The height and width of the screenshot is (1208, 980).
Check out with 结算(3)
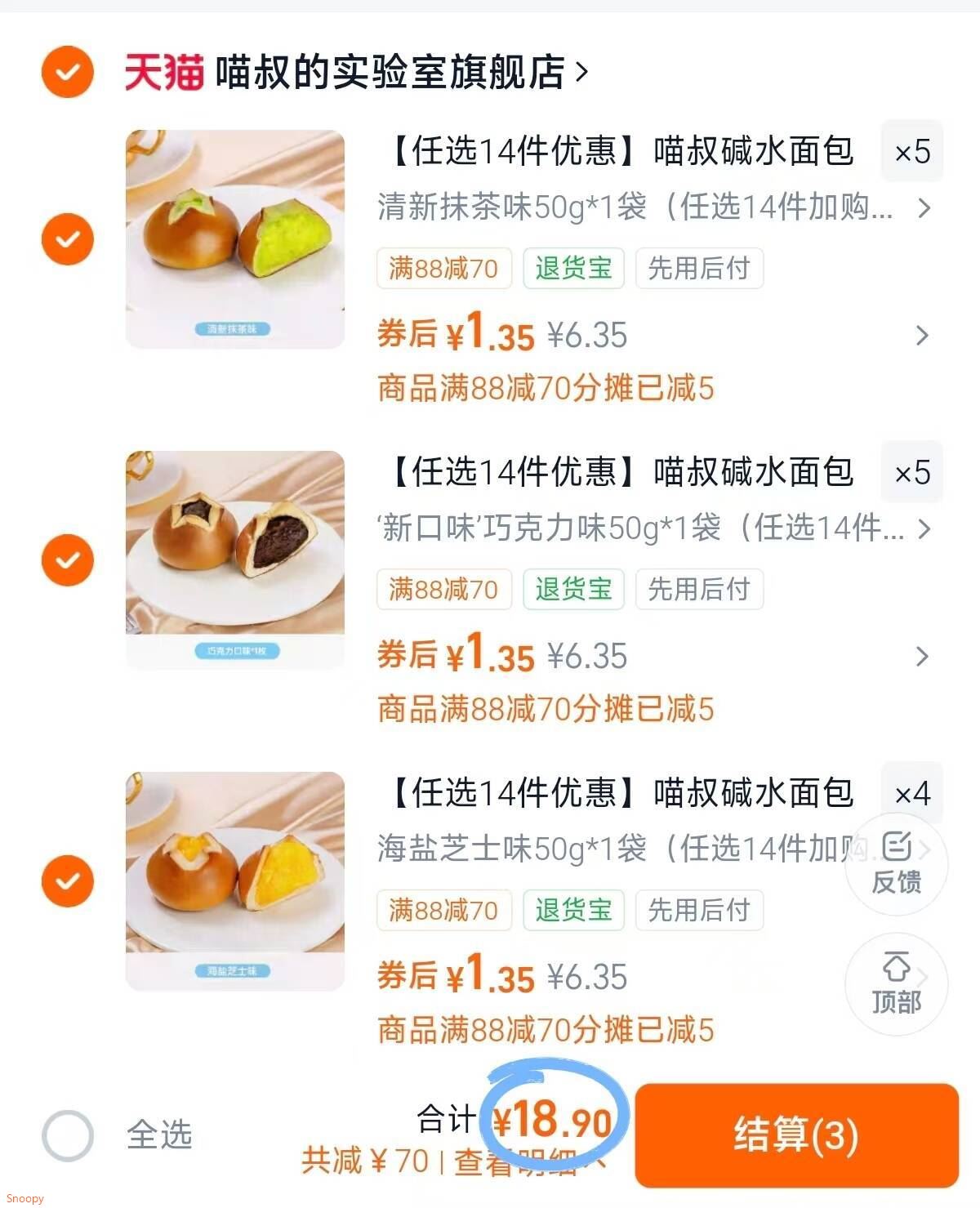(796, 1135)
